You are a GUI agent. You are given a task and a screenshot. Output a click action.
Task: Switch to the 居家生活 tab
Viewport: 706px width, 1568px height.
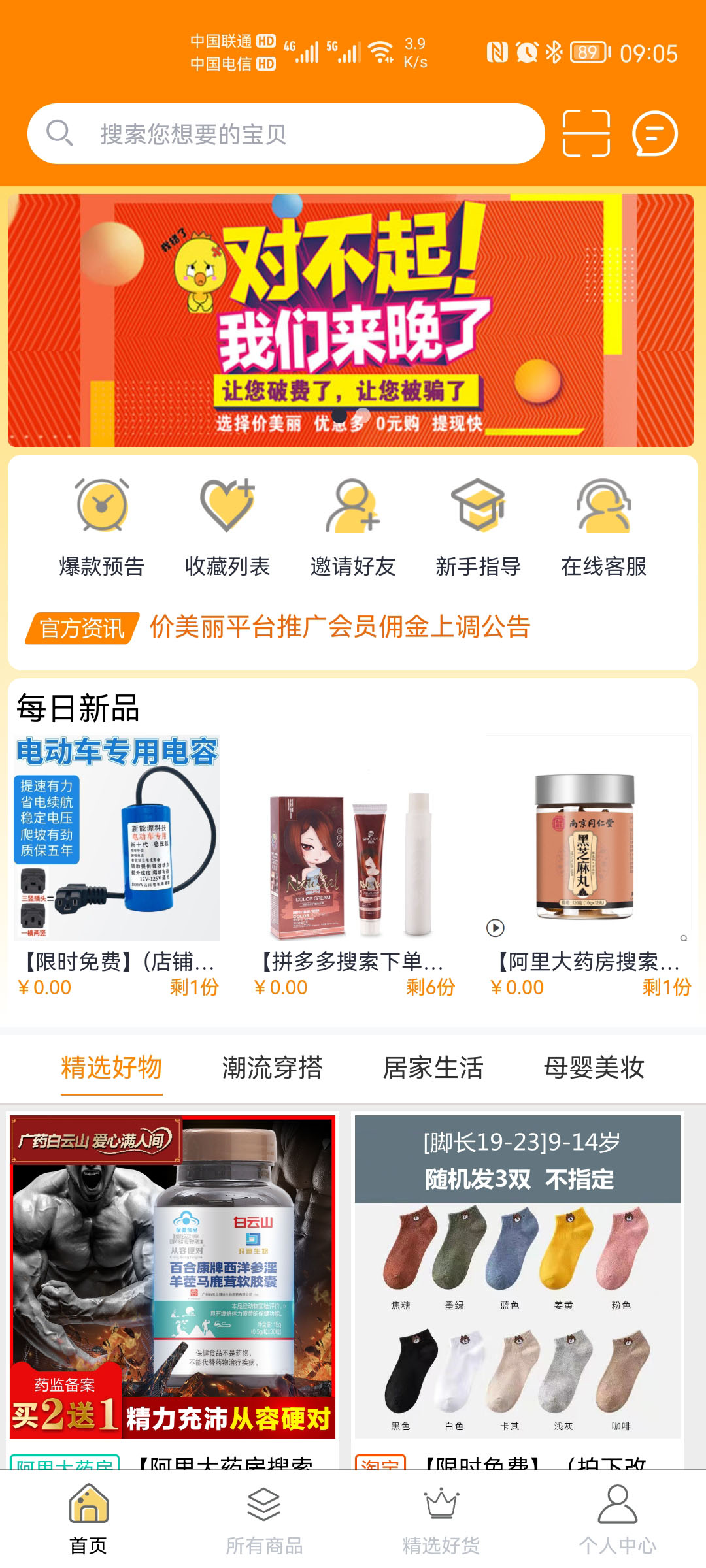[x=434, y=1067]
